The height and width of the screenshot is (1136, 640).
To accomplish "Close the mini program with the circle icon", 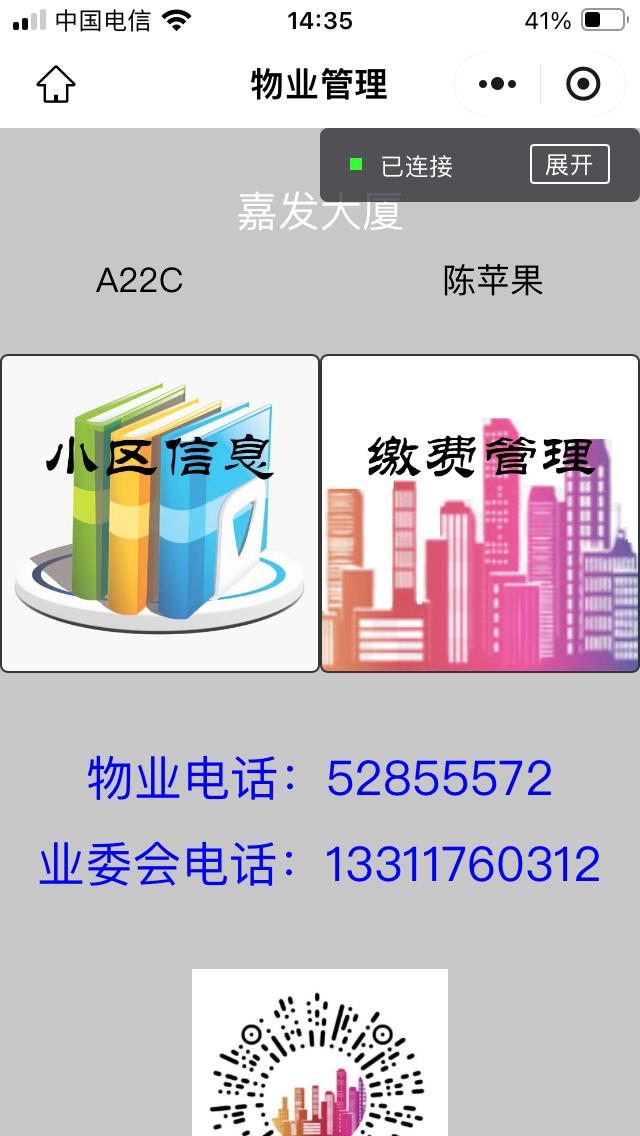I will point(583,85).
